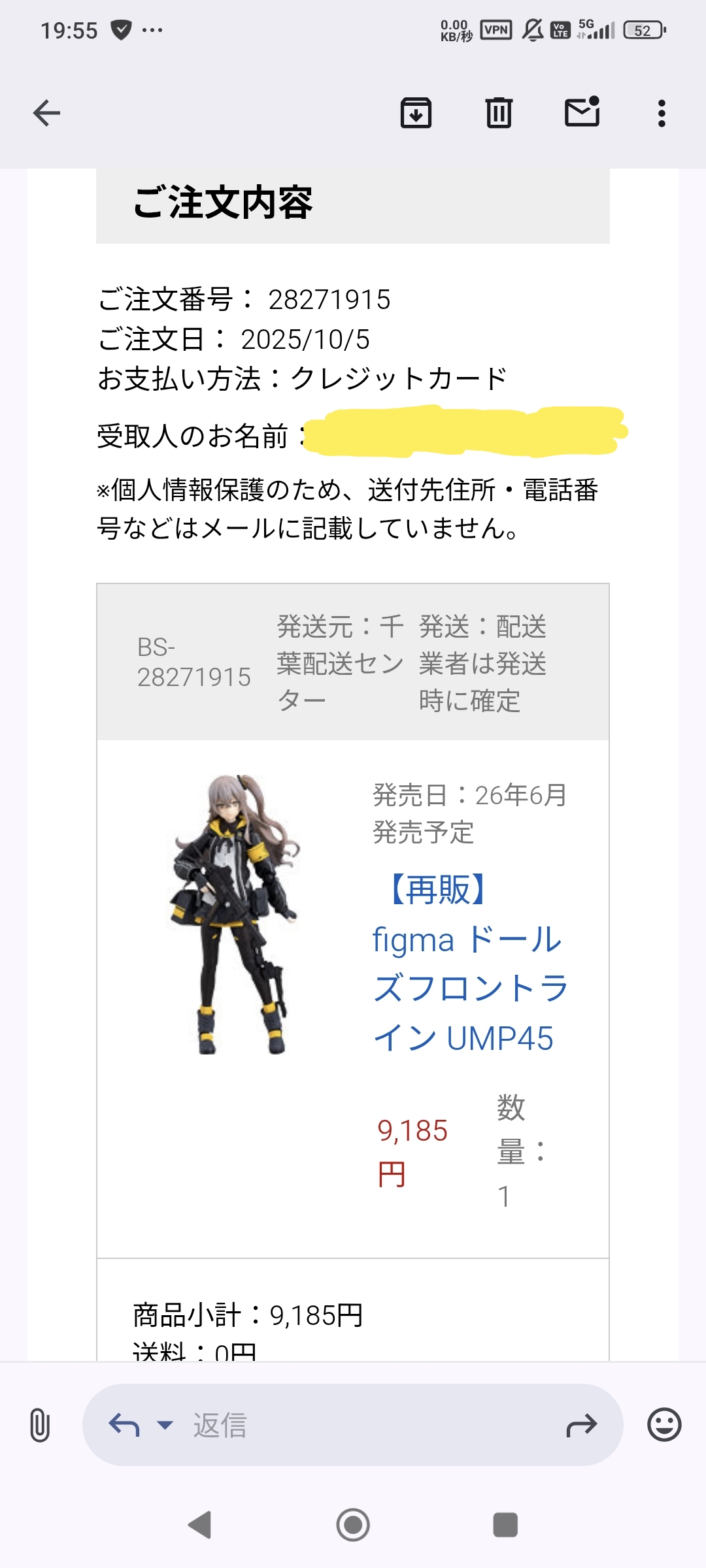Expand the reply type dropdown arrow

click(x=165, y=1425)
